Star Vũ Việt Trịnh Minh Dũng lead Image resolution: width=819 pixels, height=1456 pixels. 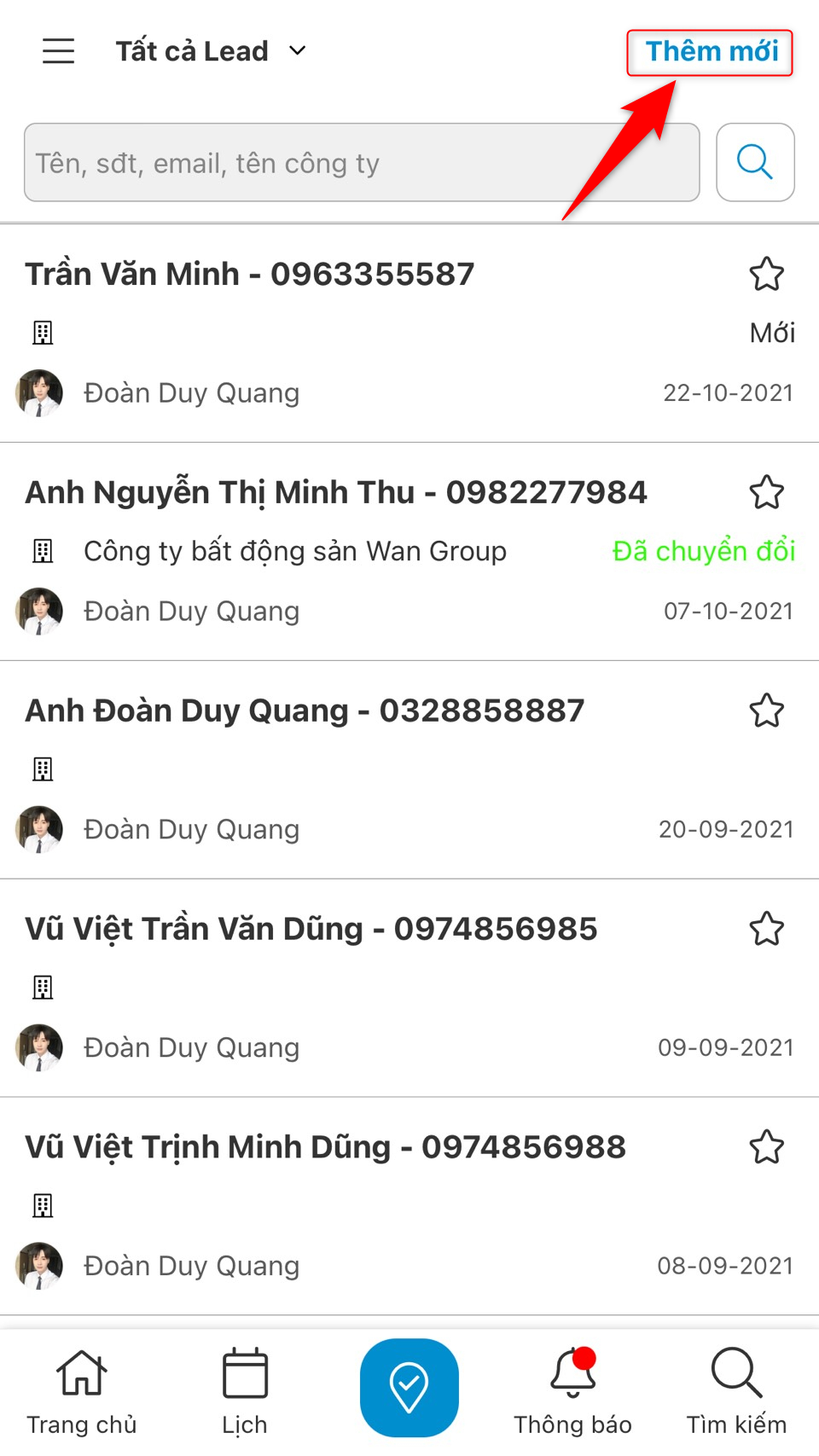pos(766,1148)
